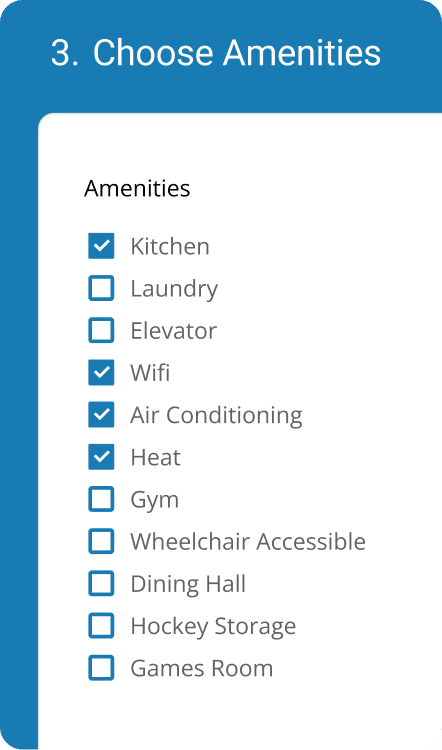Screen dimensions: 442x750
Task: Disable the Wifi checkbox
Action: 101,372
